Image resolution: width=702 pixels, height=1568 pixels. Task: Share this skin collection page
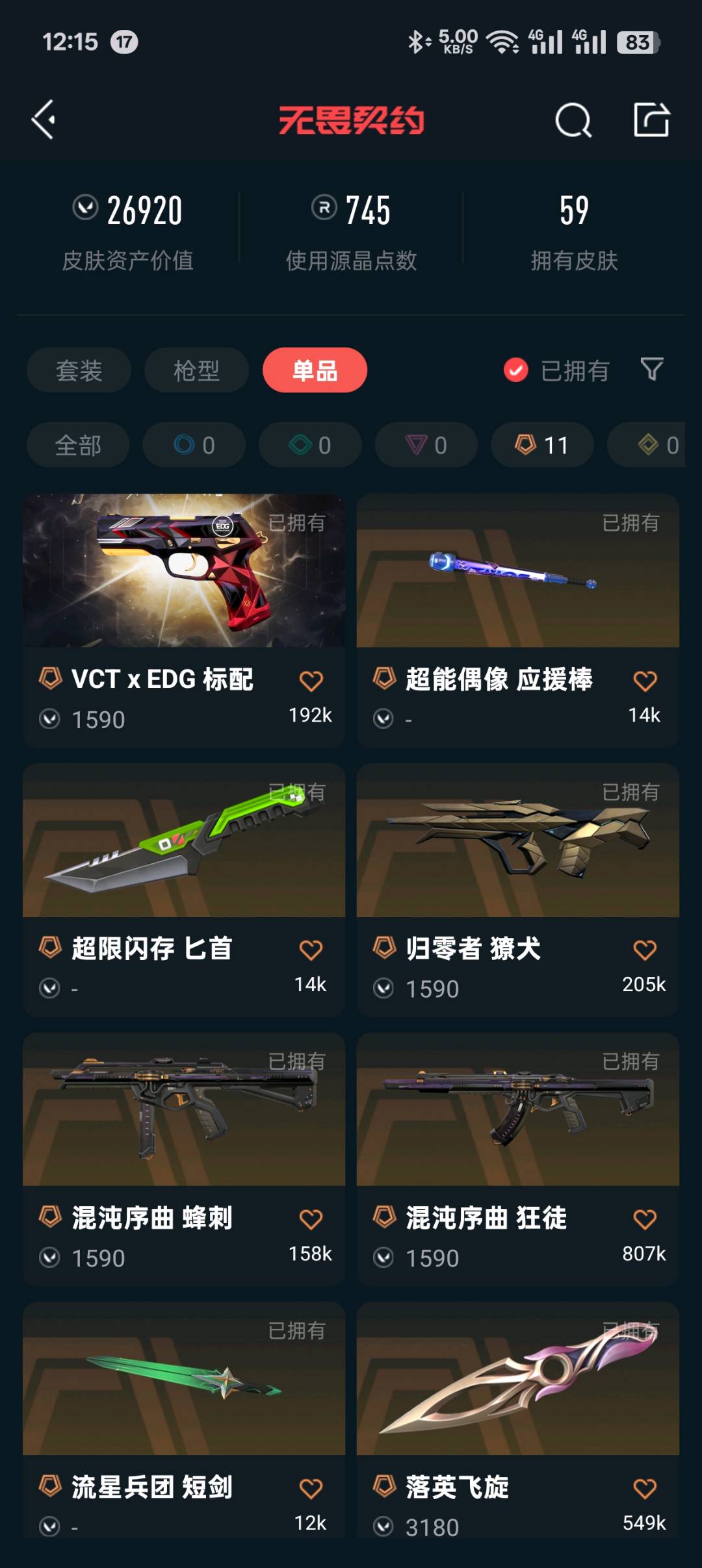[651, 120]
